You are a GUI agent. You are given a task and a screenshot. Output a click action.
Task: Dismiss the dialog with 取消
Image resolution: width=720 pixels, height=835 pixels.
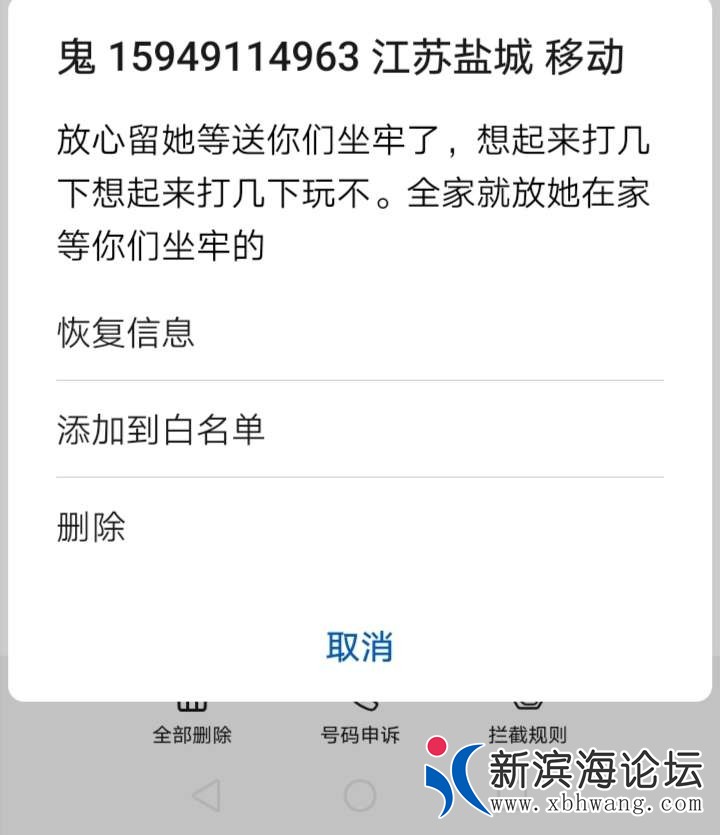[360, 646]
